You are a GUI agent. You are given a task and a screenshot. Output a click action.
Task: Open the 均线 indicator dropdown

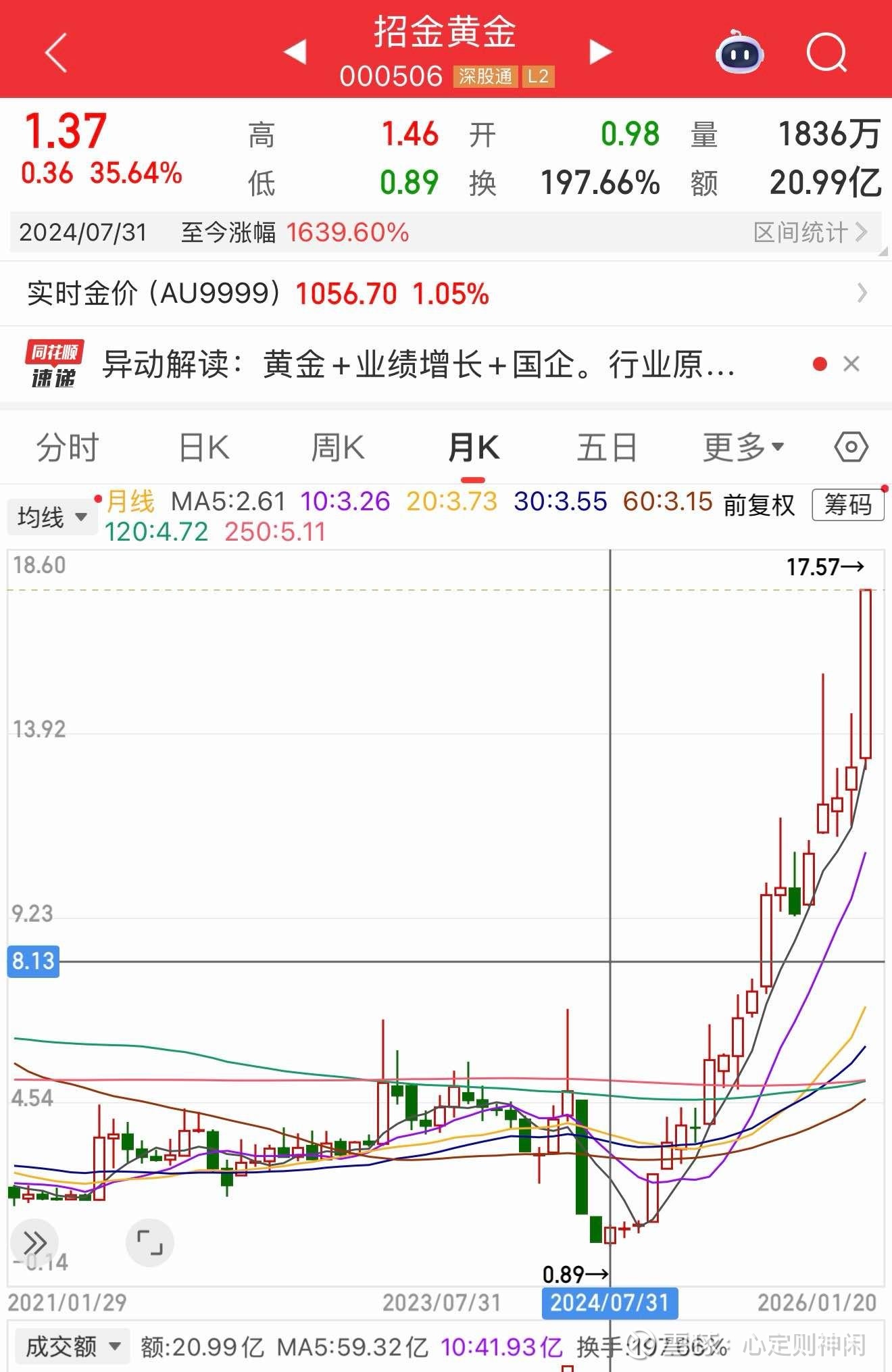(x=52, y=518)
